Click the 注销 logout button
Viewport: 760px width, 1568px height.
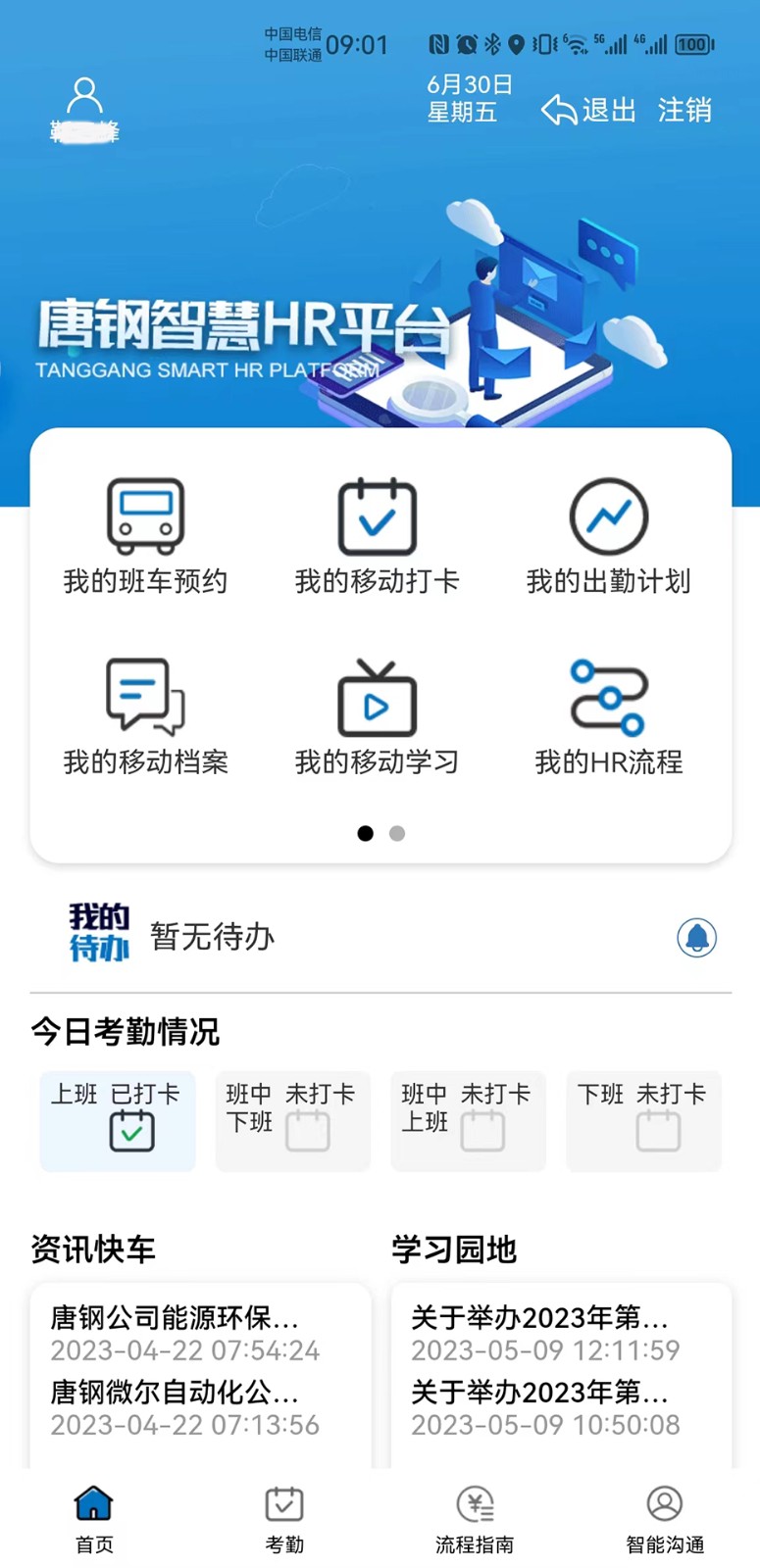click(x=685, y=111)
